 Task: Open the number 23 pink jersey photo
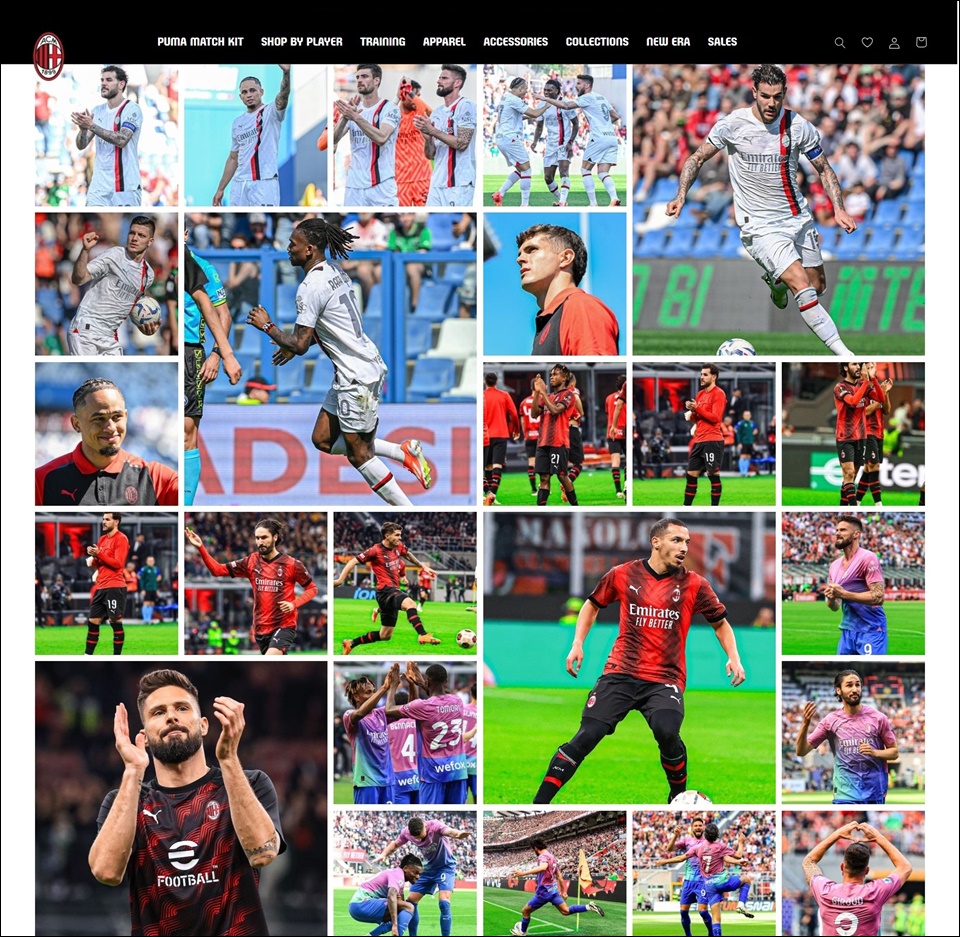pyautogui.click(x=405, y=732)
